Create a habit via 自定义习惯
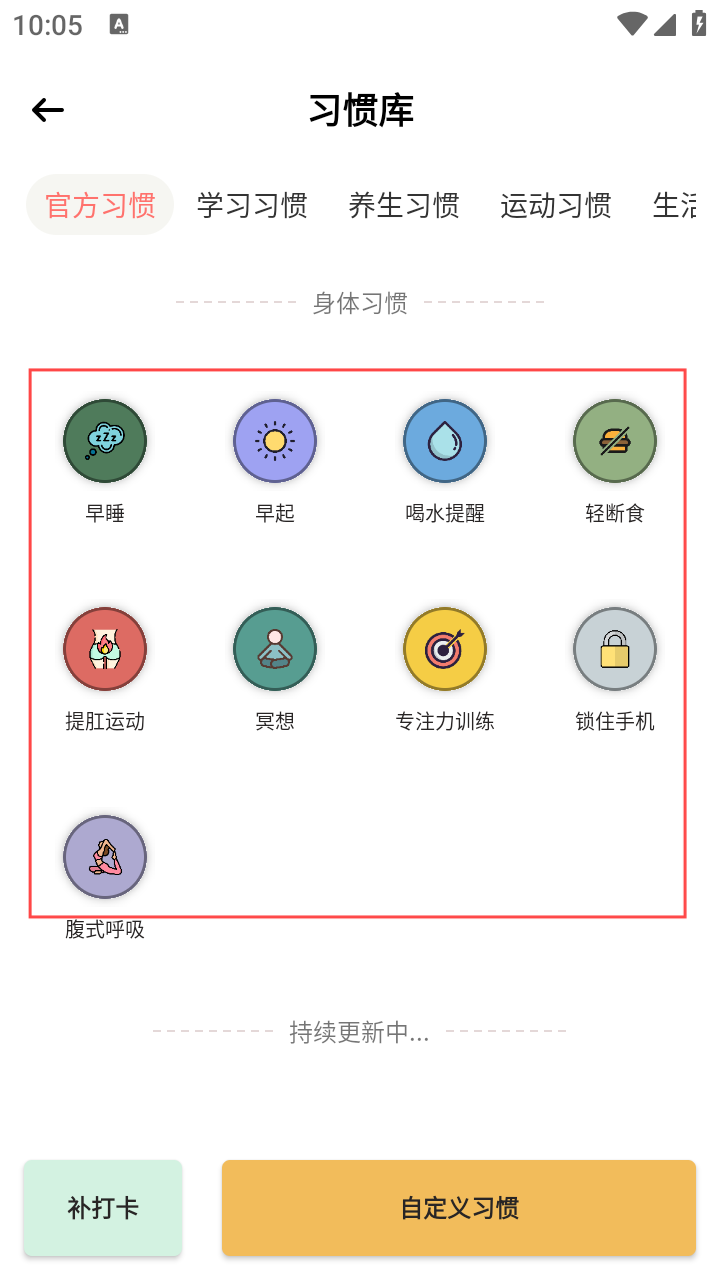Screen dimensions: 720x1280 (459, 1207)
